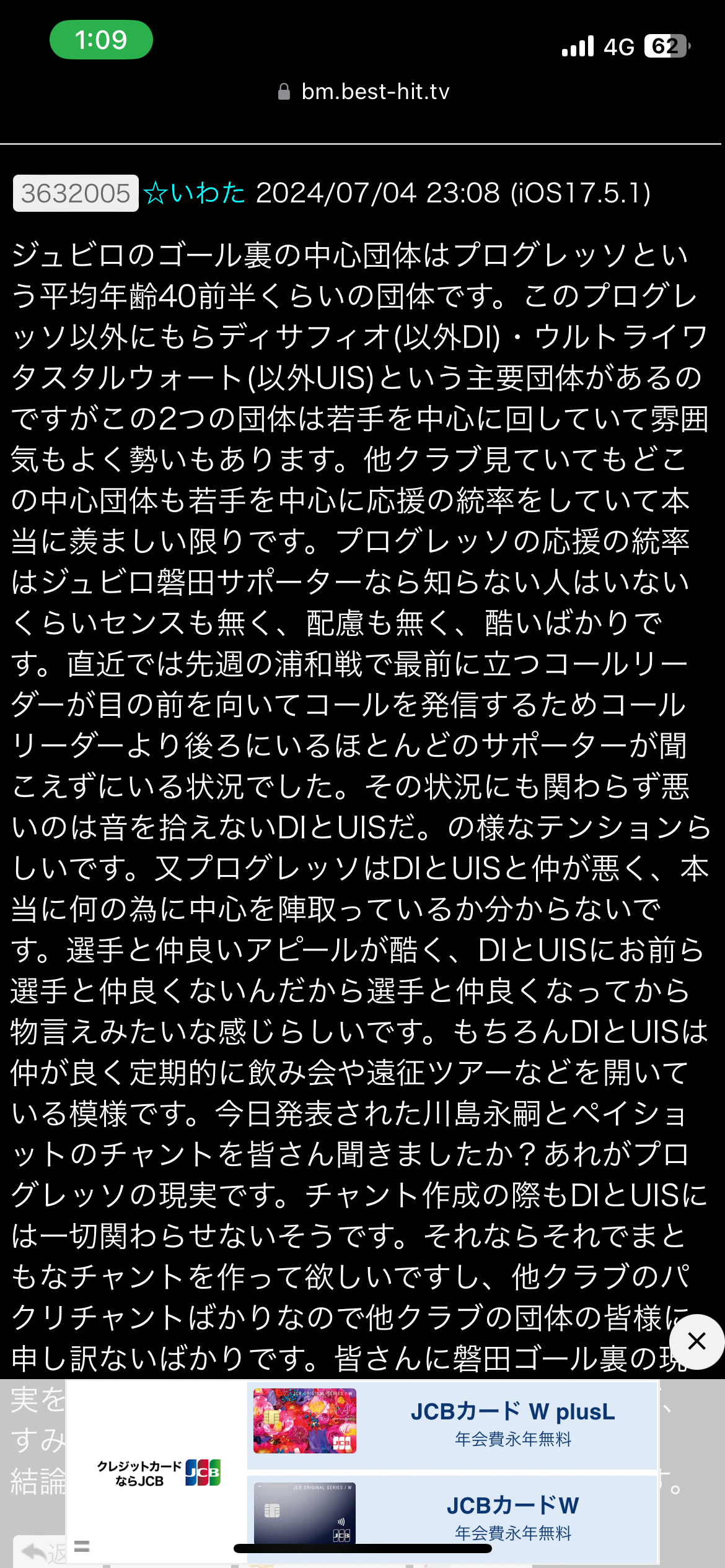
Task: Open the ☆いわた username link
Action: click(x=194, y=193)
